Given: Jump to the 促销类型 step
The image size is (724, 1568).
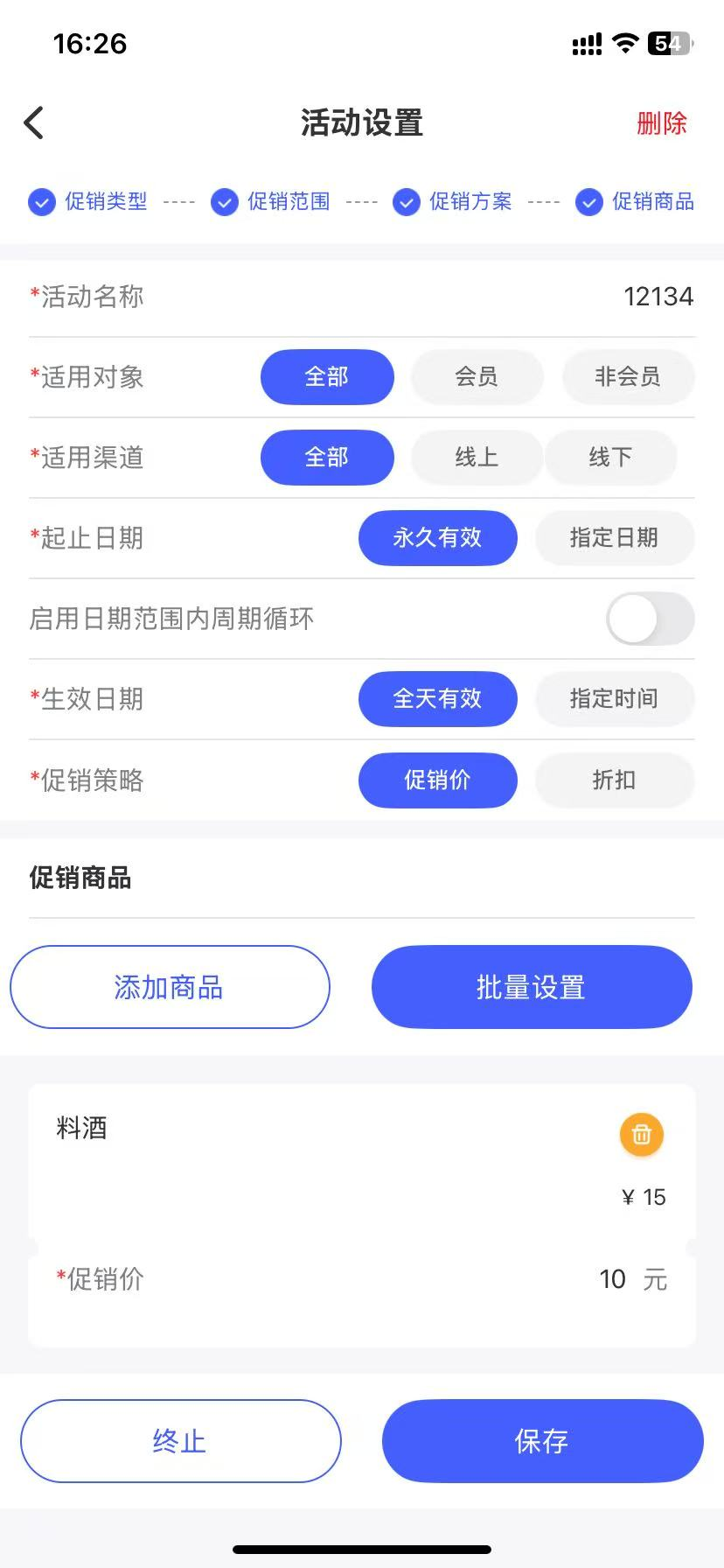Looking at the screenshot, I should pos(89,202).
